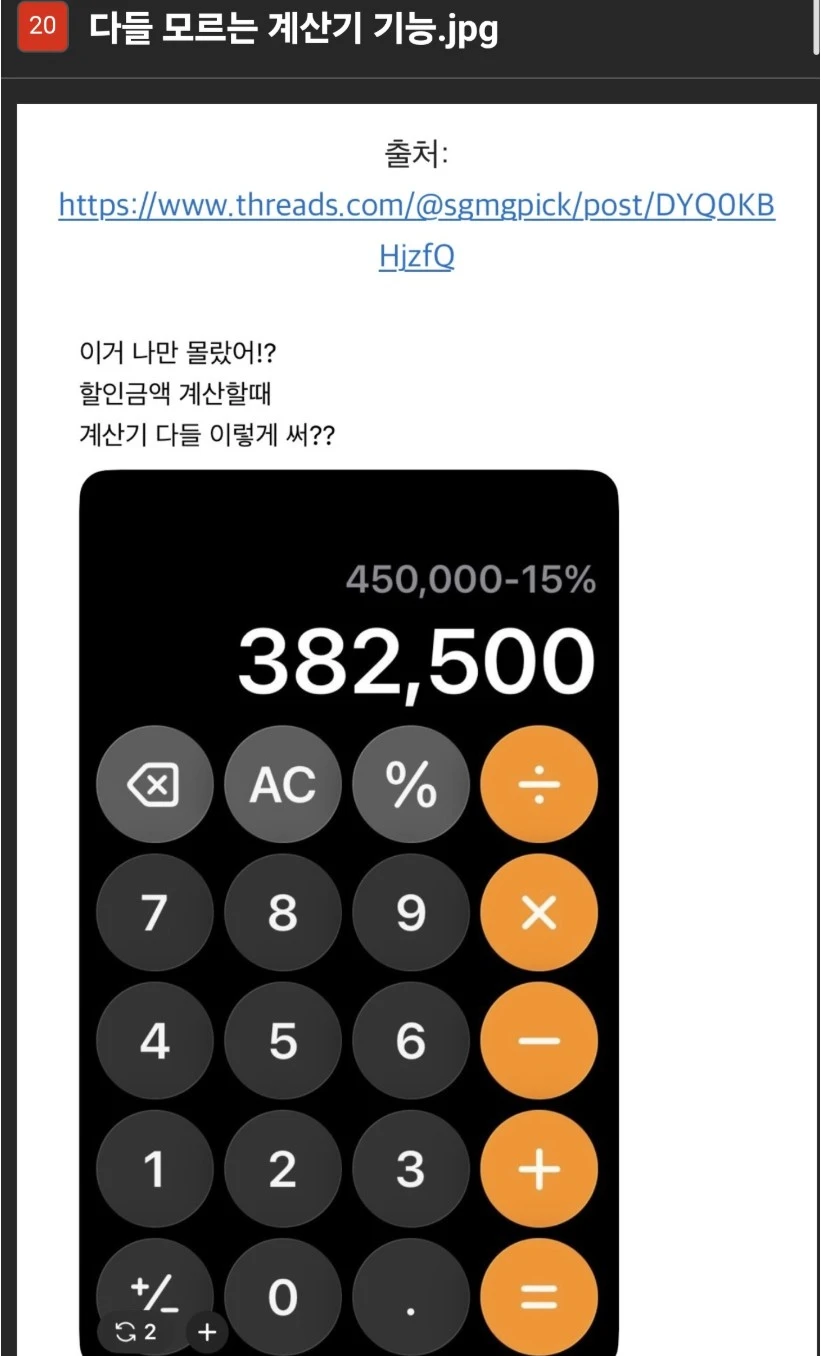Open the calculator screenshot image in the post
This screenshot has width=821, height=1356.
pyautogui.click(x=349, y=912)
